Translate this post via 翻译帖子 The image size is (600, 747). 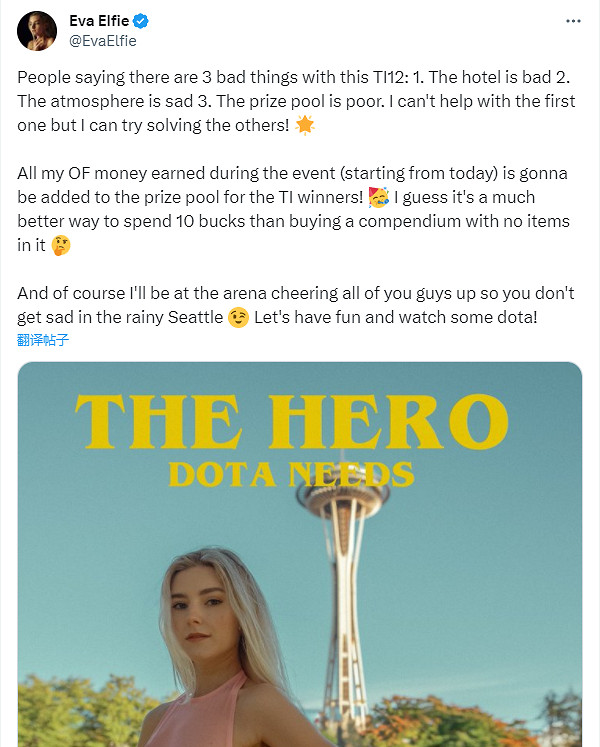click(x=43, y=339)
